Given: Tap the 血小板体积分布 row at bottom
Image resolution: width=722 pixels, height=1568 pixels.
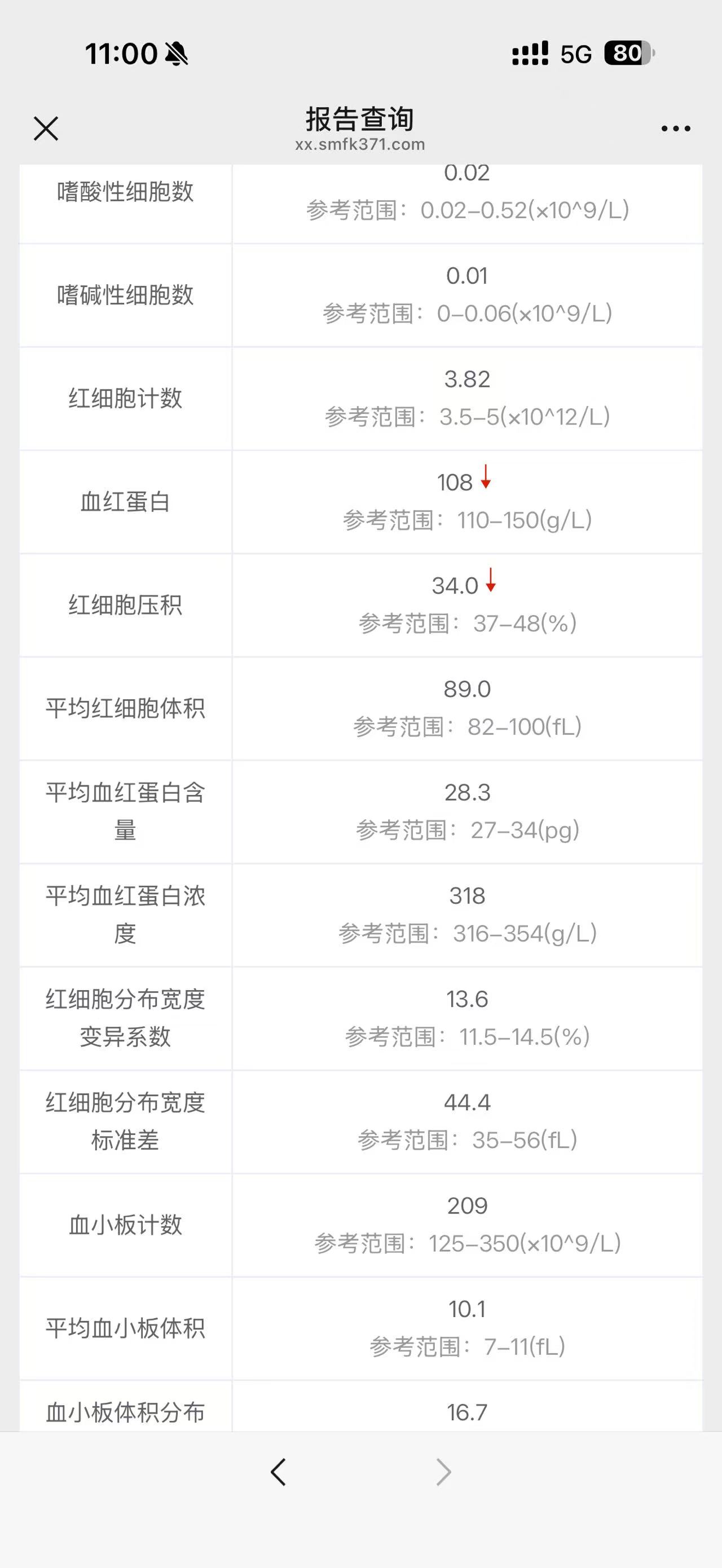Looking at the screenshot, I should click(x=125, y=1414).
